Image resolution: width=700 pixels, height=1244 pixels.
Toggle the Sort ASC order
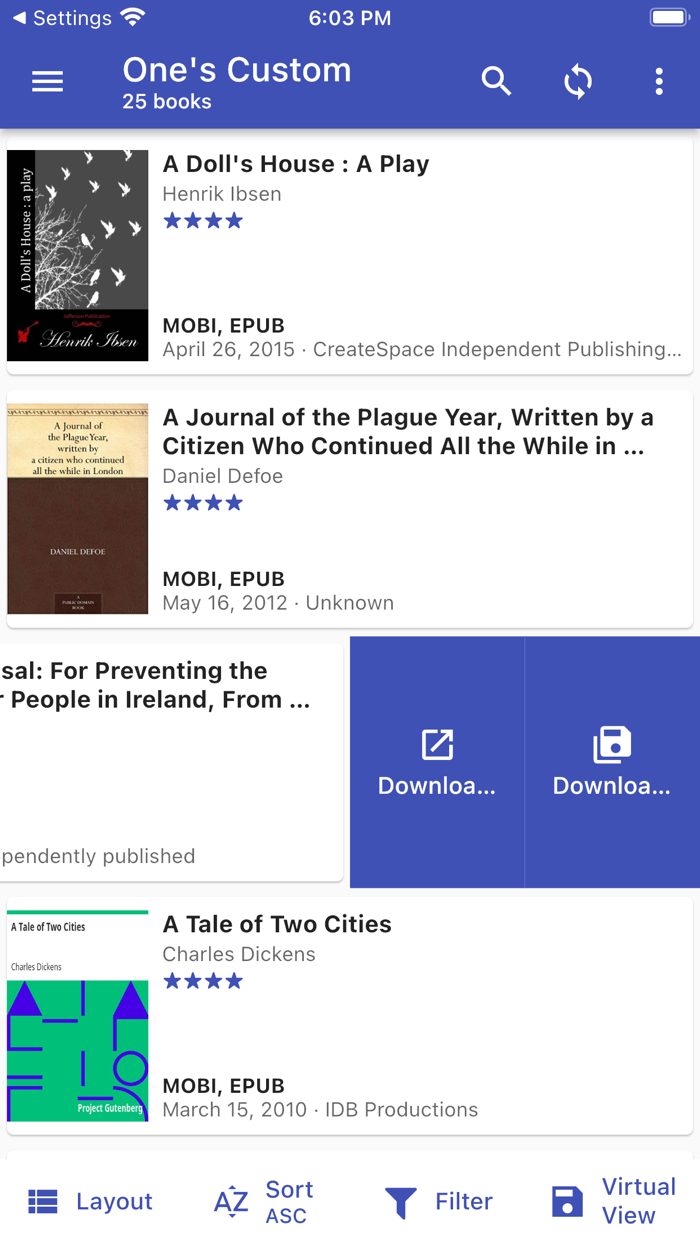[264, 1201]
